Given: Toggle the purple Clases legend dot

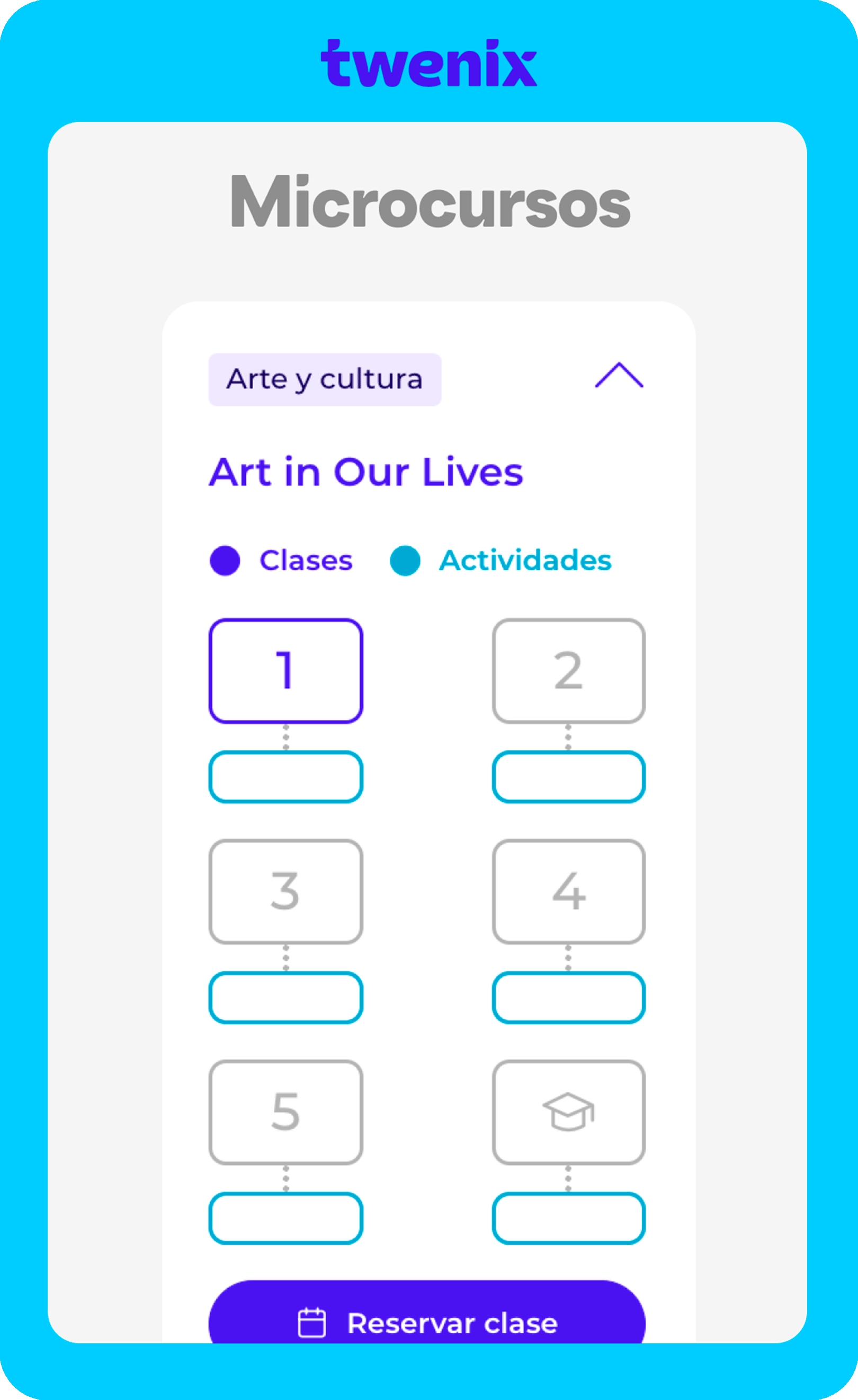Looking at the screenshot, I should [226, 561].
